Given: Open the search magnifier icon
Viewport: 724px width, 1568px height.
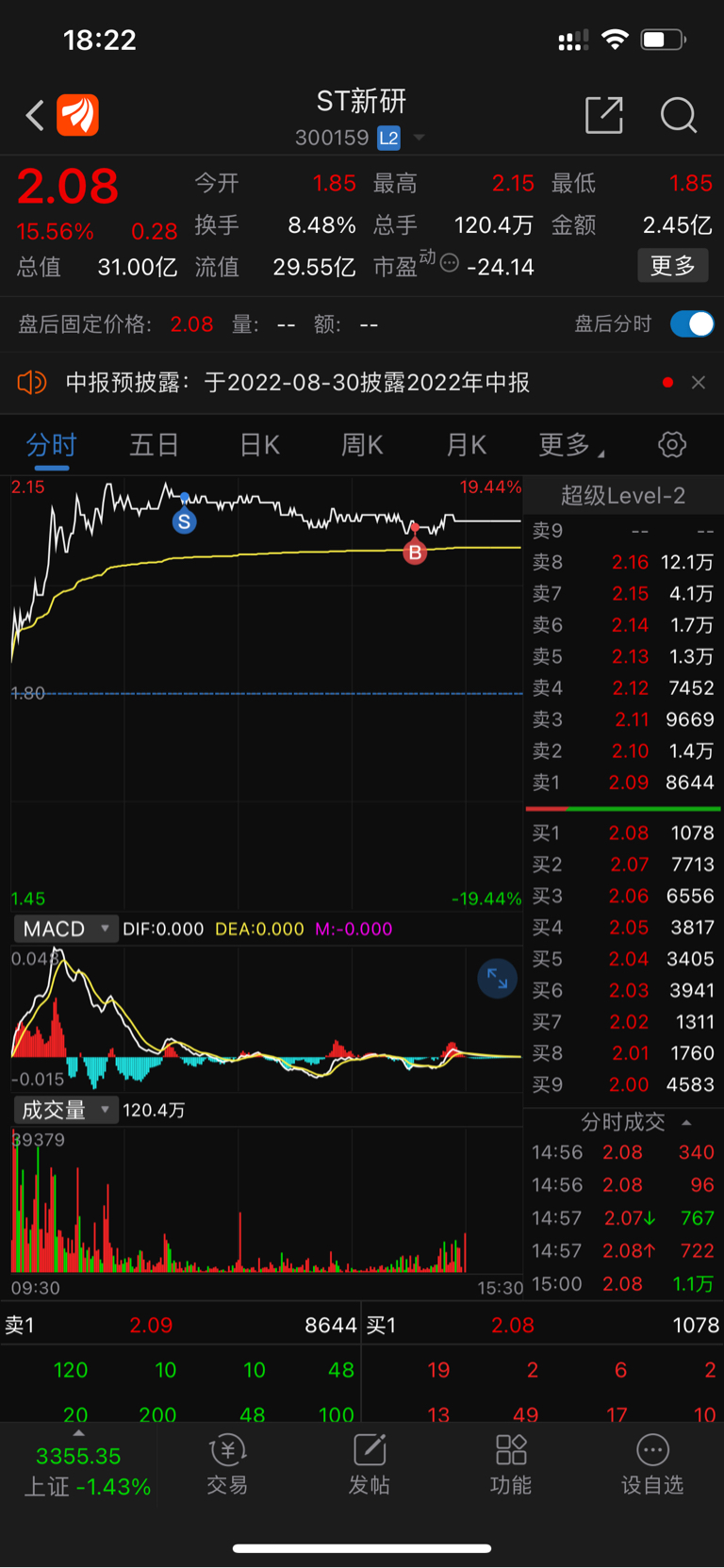Looking at the screenshot, I should click(x=678, y=115).
